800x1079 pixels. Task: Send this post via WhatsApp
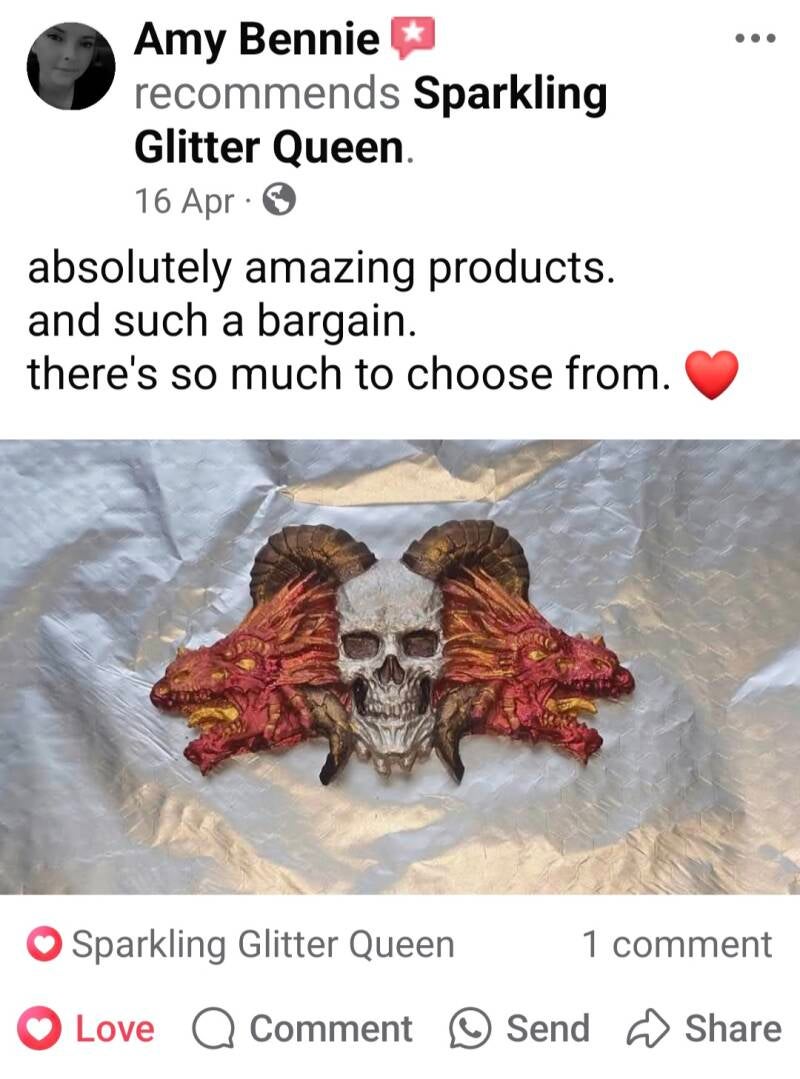point(519,1029)
